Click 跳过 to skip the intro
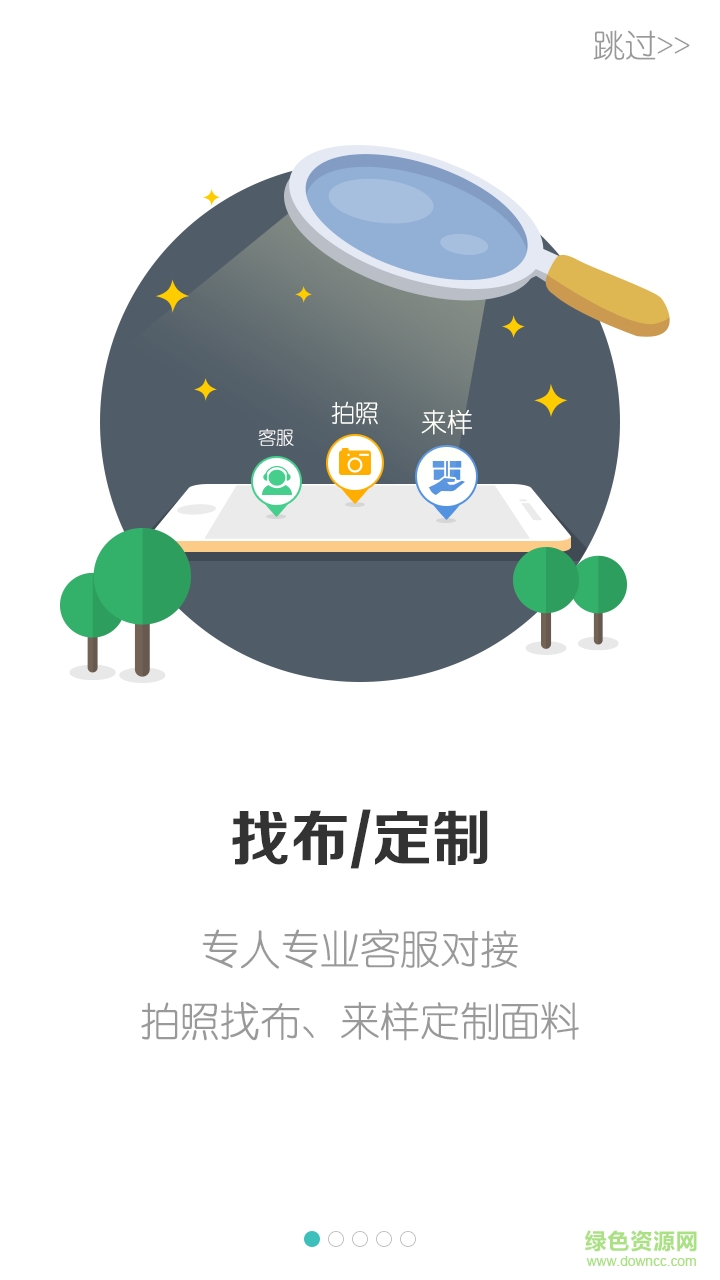Viewport: 720px width, 1280px height. [622, 44]
